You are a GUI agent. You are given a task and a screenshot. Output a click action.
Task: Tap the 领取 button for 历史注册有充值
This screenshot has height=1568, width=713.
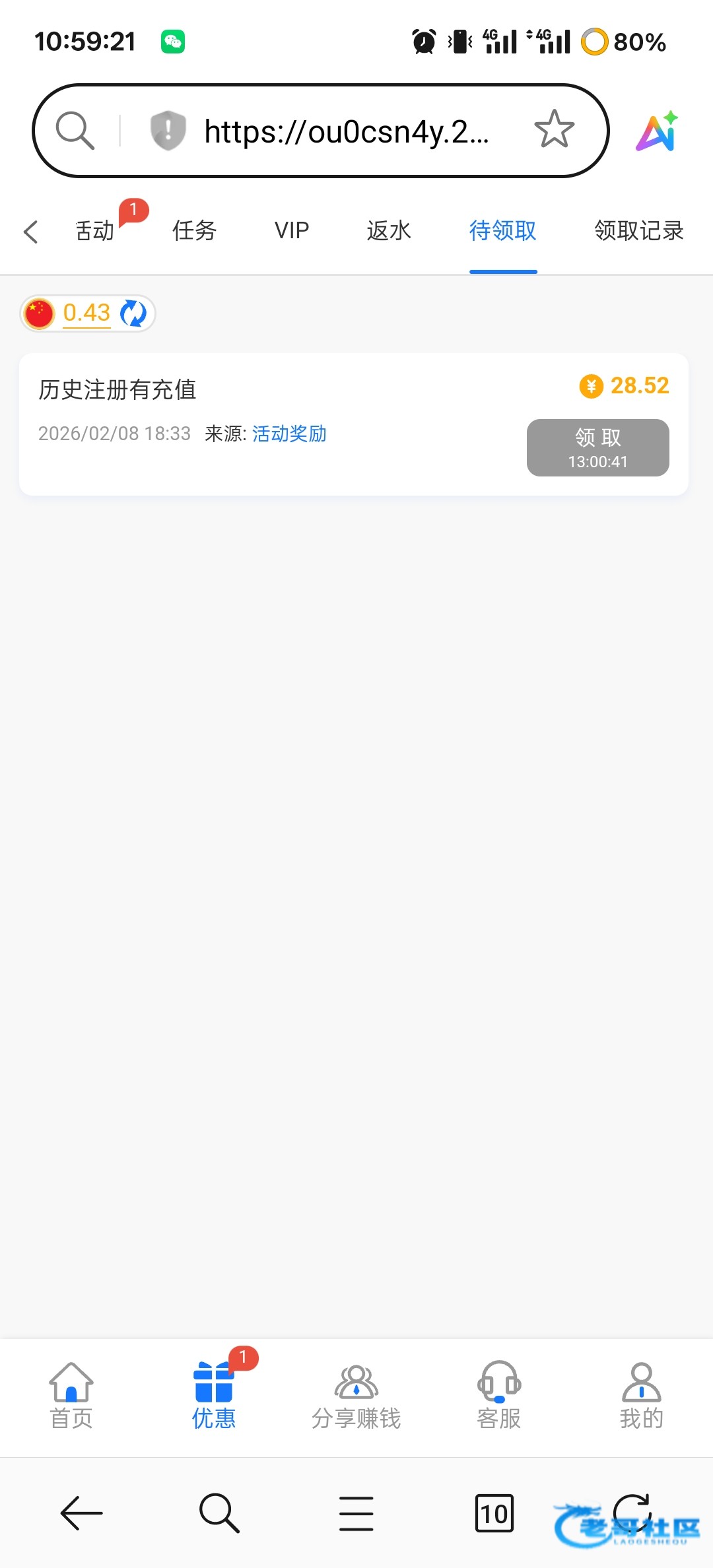[597, 447]
